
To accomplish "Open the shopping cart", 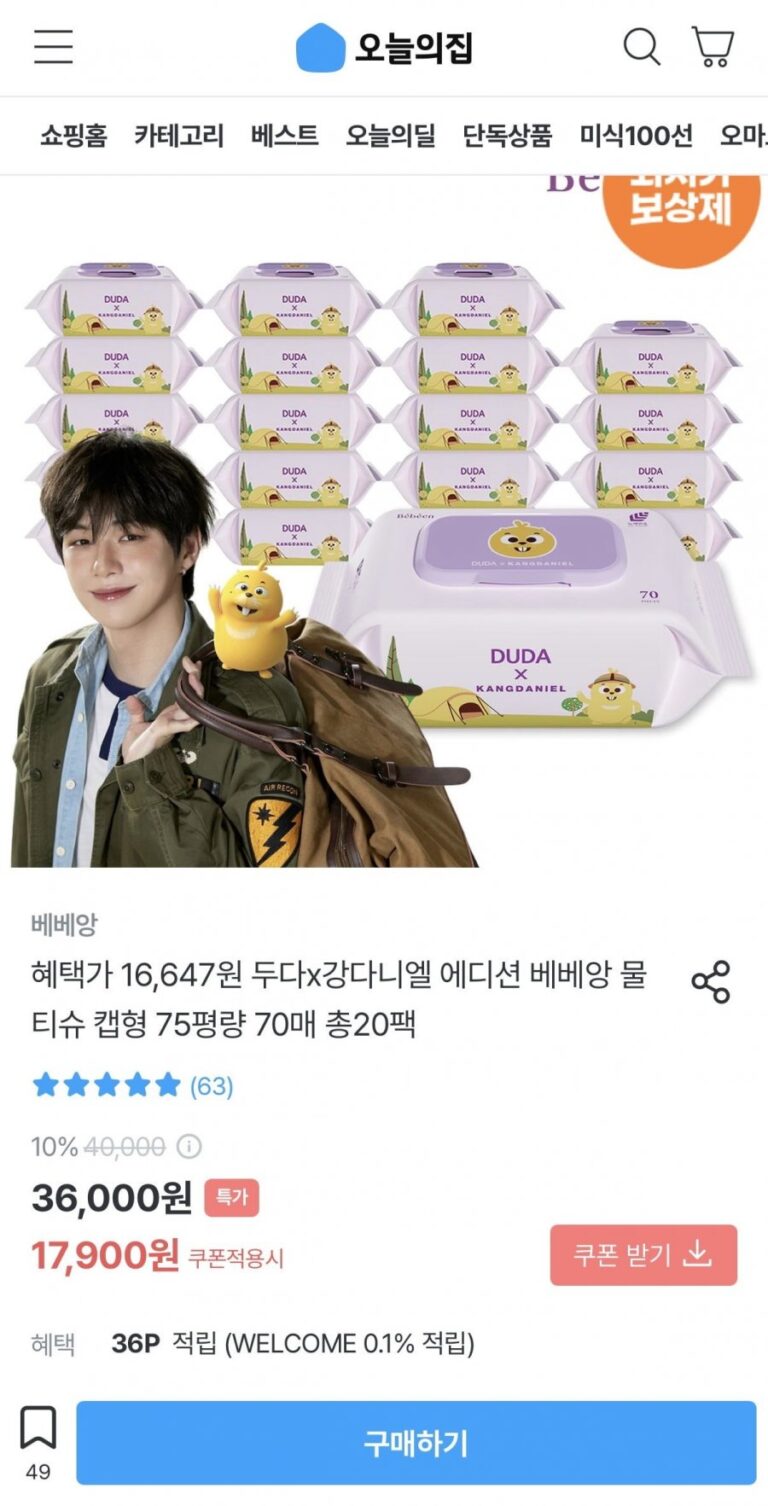I will pyautogui.click(x=713, y=47).
